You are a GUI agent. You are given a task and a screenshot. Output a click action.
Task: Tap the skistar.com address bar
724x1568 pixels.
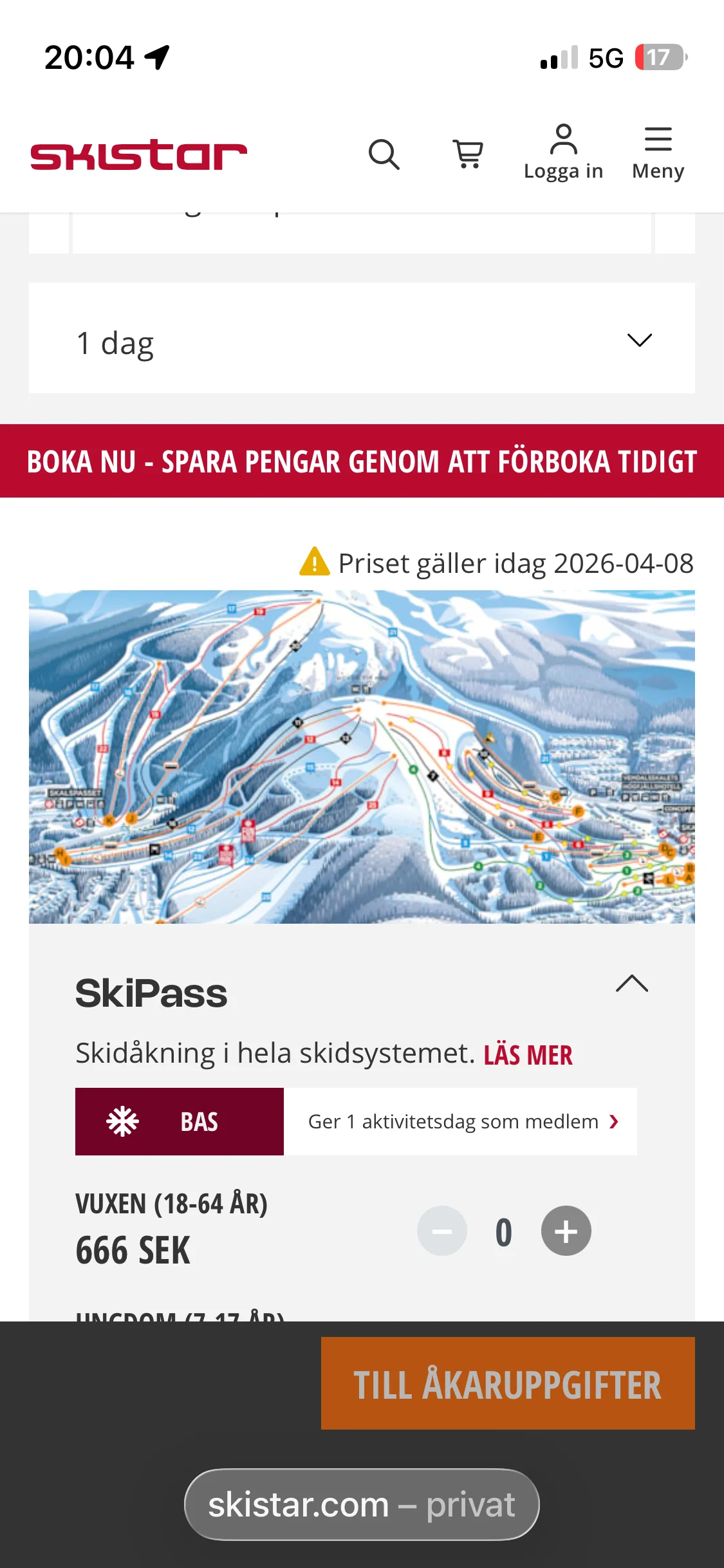click(362, 1505)
